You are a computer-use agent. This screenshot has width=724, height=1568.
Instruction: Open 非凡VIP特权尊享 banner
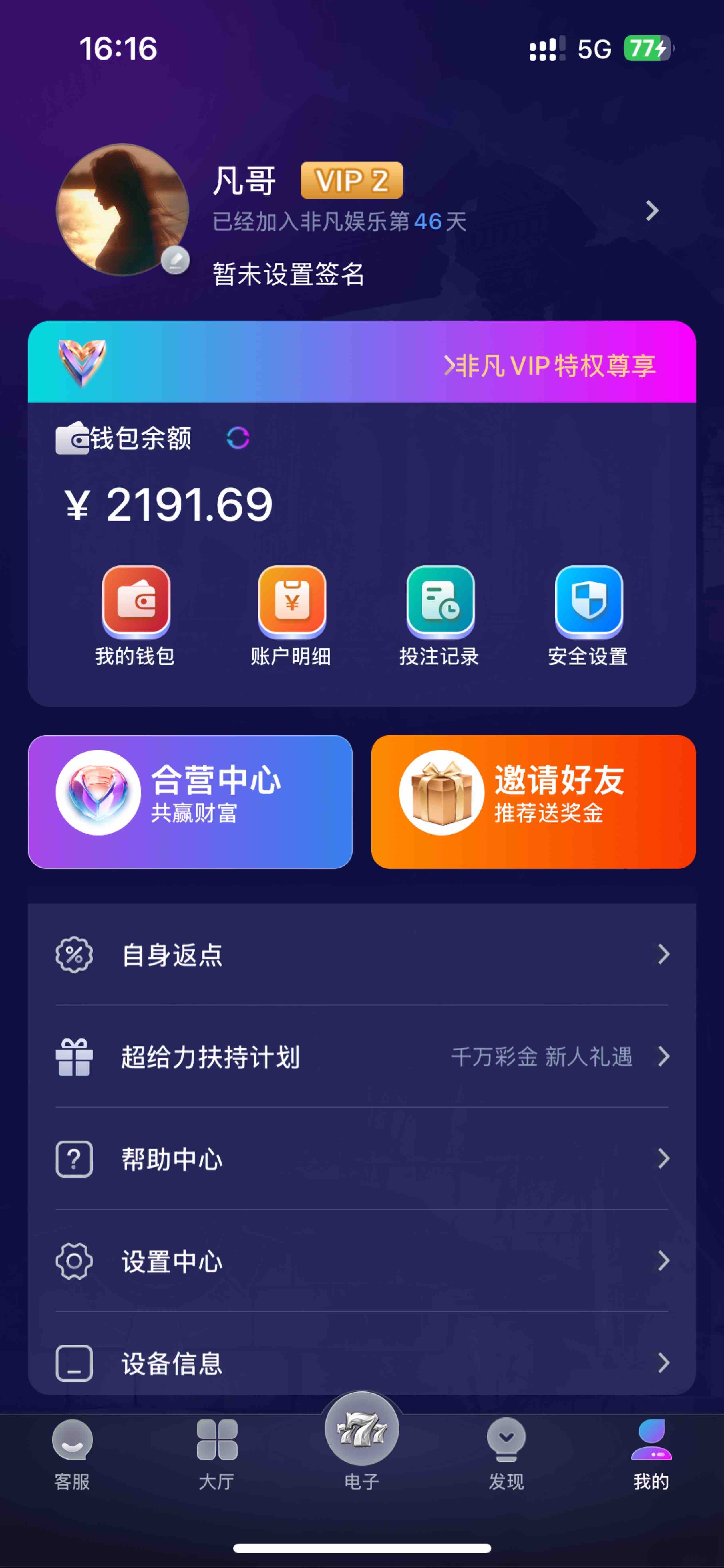549,365
